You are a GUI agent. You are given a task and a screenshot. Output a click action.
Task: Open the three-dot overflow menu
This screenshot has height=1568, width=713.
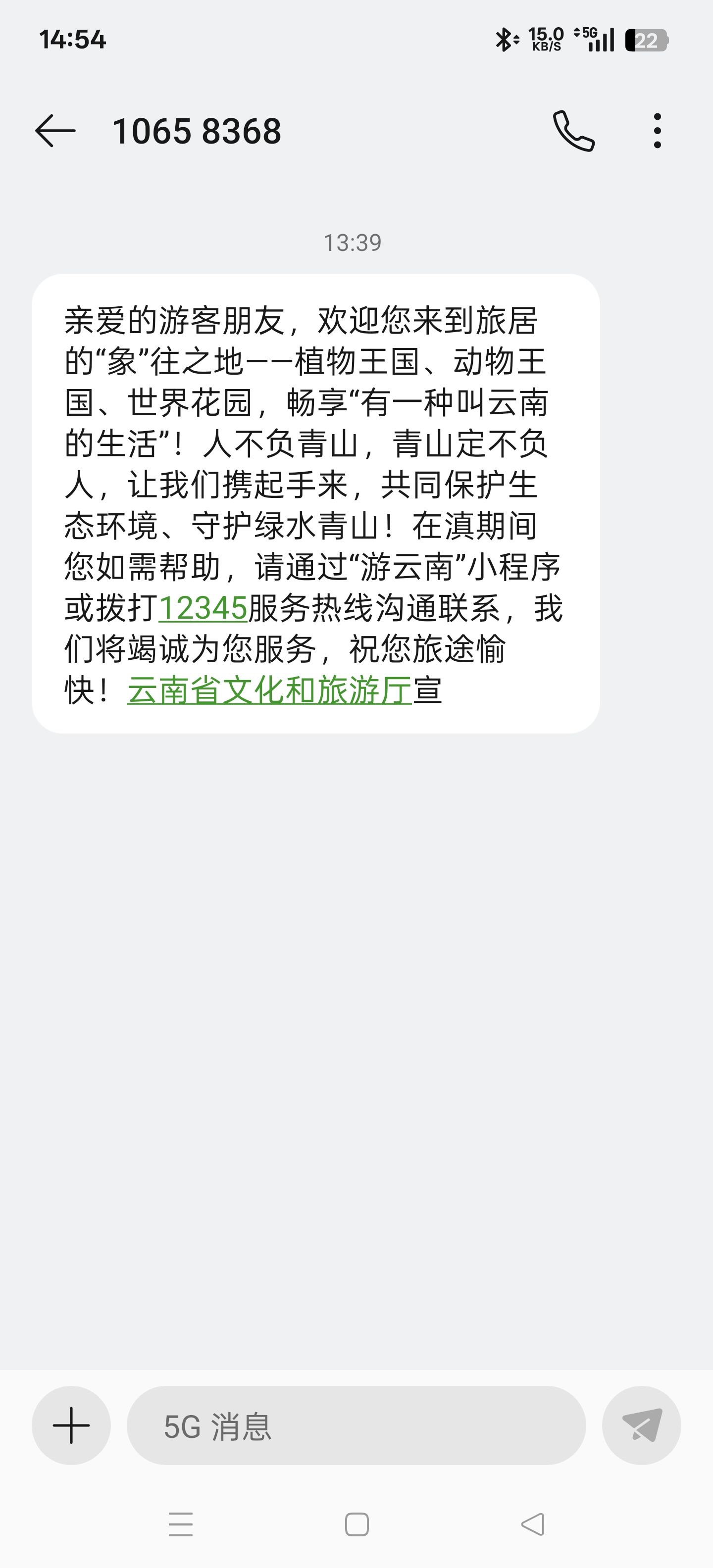pos(657,131)
